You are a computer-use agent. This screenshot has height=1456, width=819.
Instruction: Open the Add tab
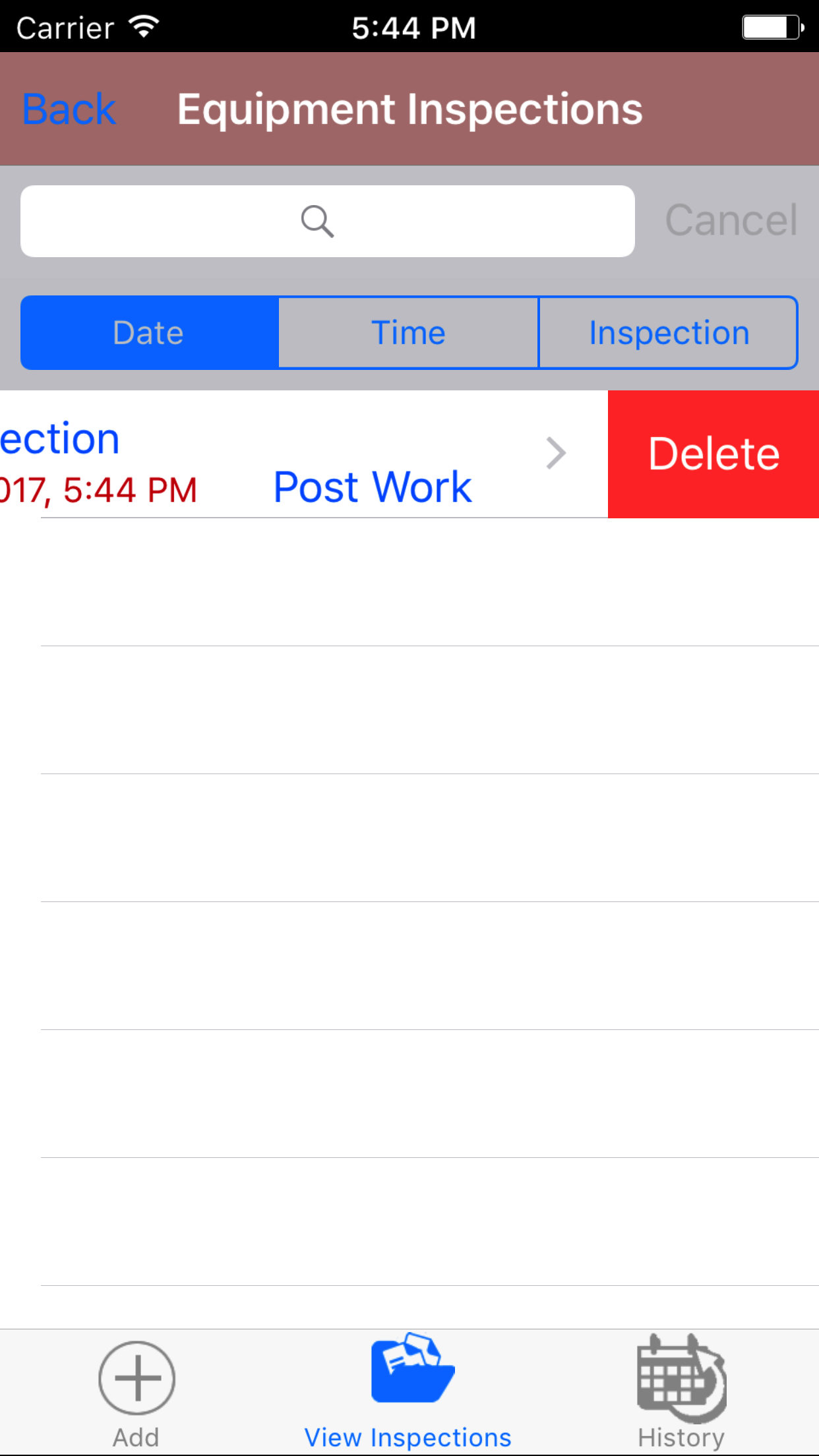point(136,1391)
